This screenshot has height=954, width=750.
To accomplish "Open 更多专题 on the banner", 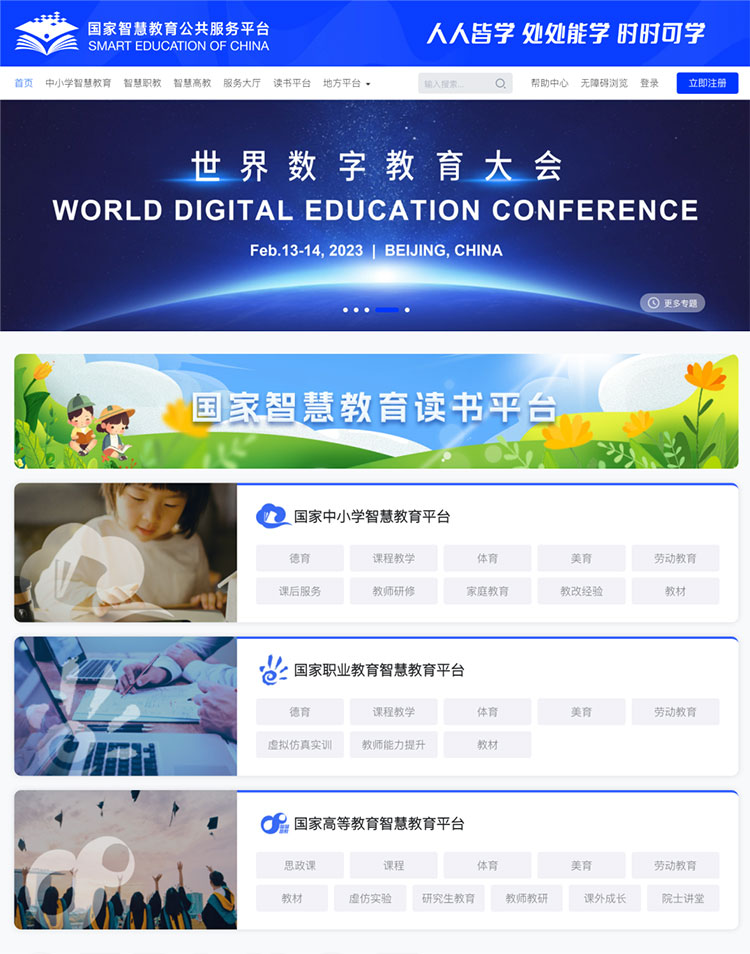I will (x=673, y=302).
